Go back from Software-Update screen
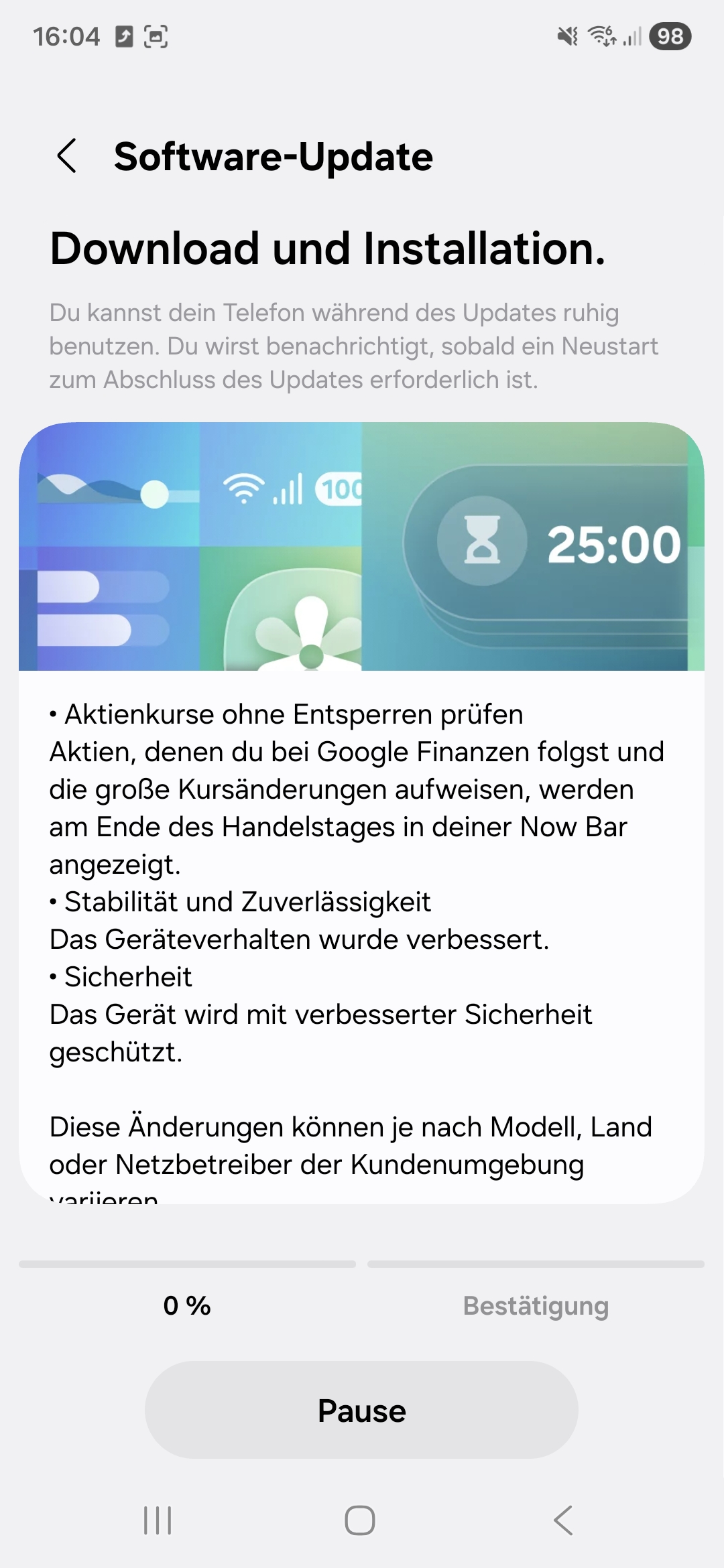 click(x=67, y=156)
